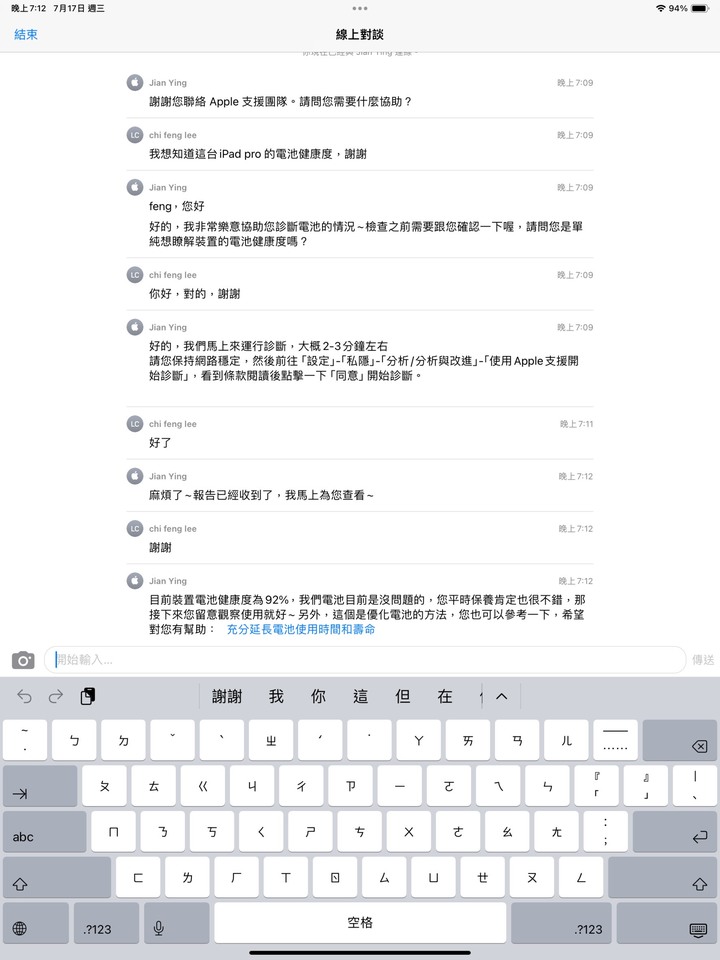Tap the paste clipboard icon

point(88,696)
